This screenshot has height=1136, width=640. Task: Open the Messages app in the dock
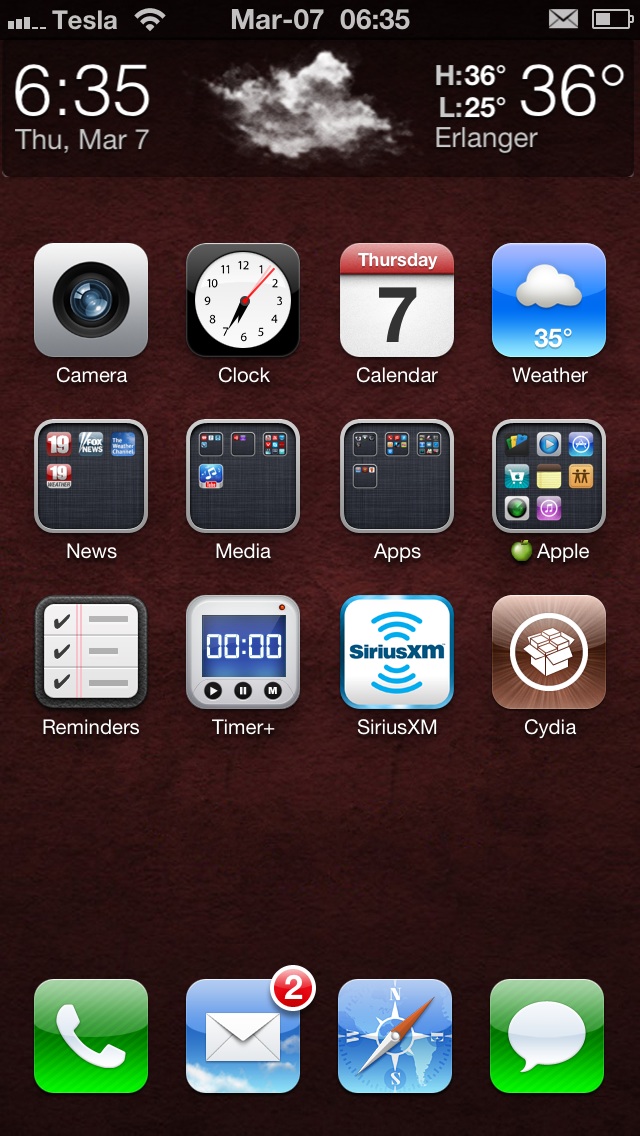[x=547, y=1036]
